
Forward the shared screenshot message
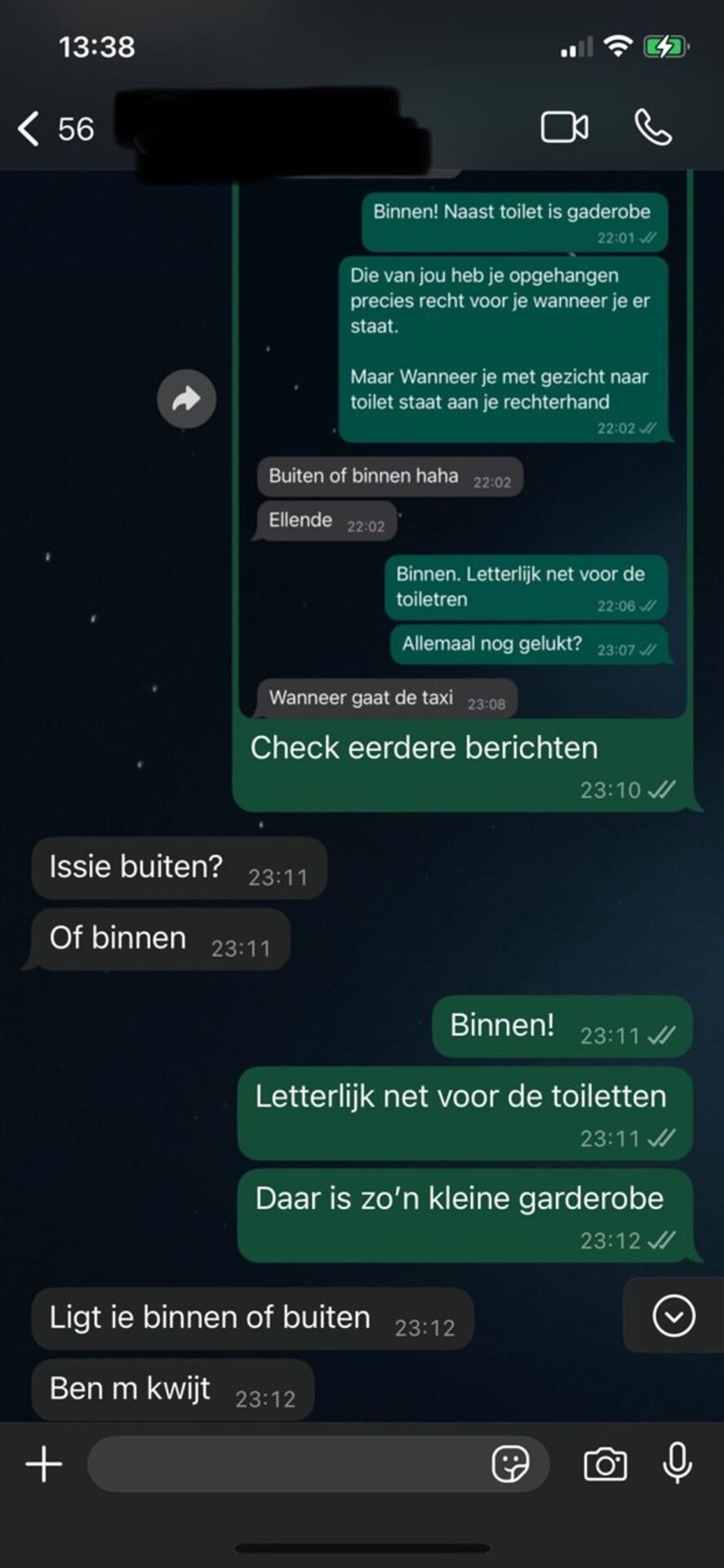187,399
